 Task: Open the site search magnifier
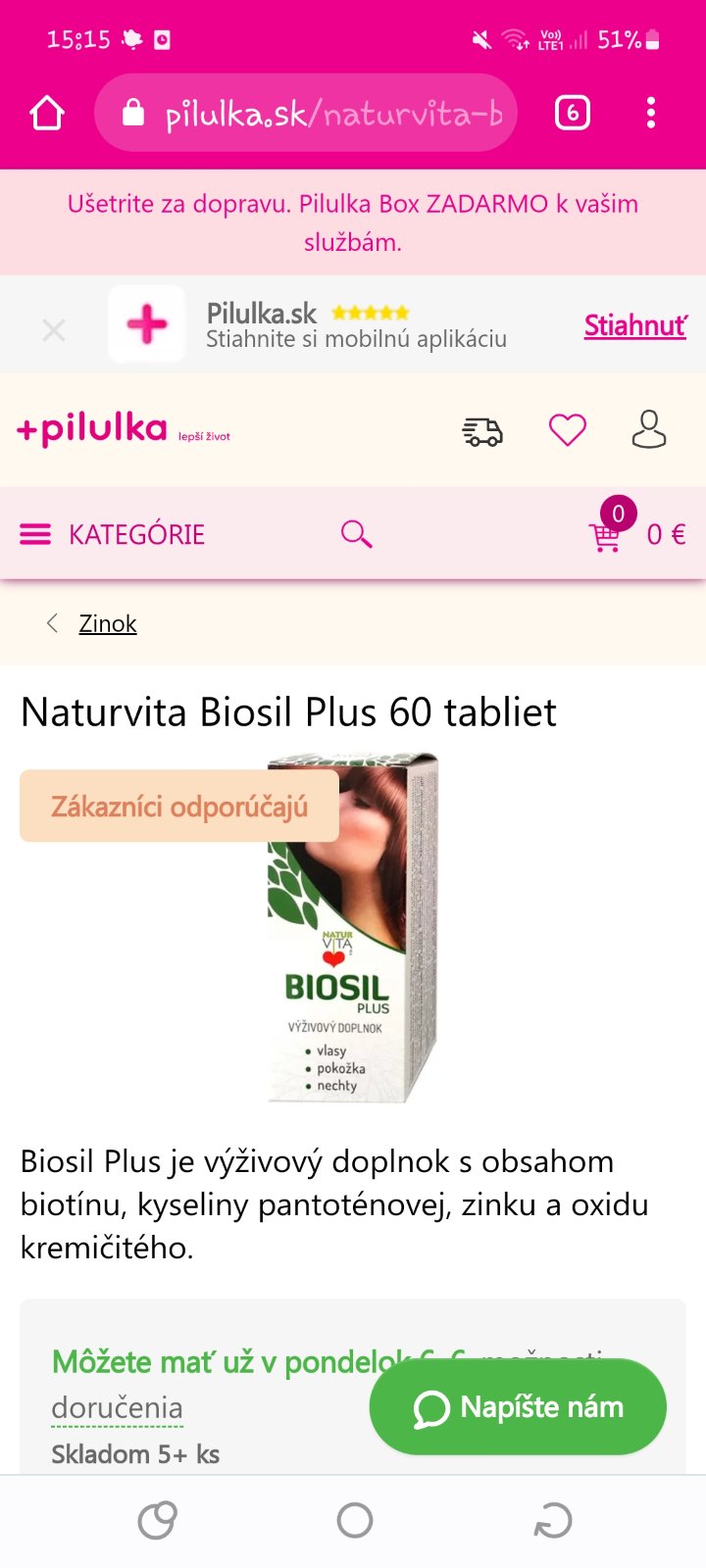(356, 534)
